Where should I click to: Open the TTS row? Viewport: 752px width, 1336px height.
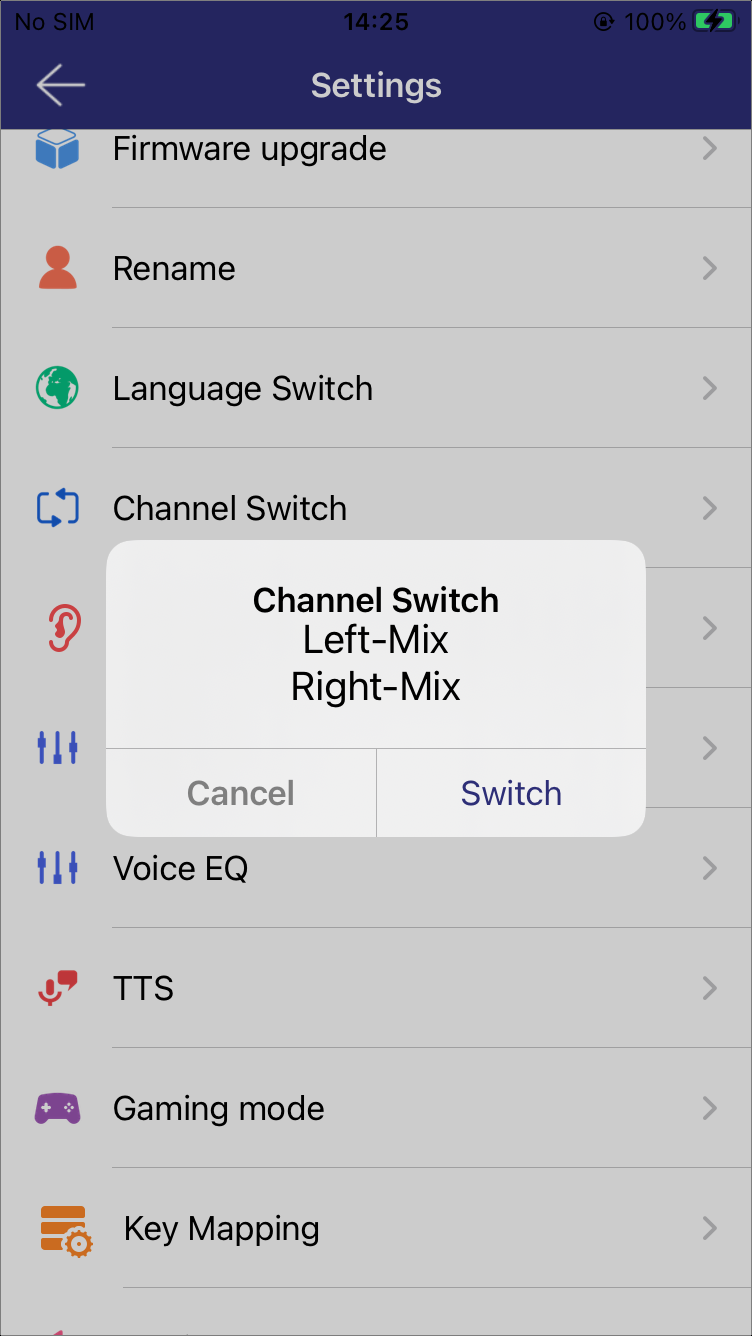click(x=376, y=988)
